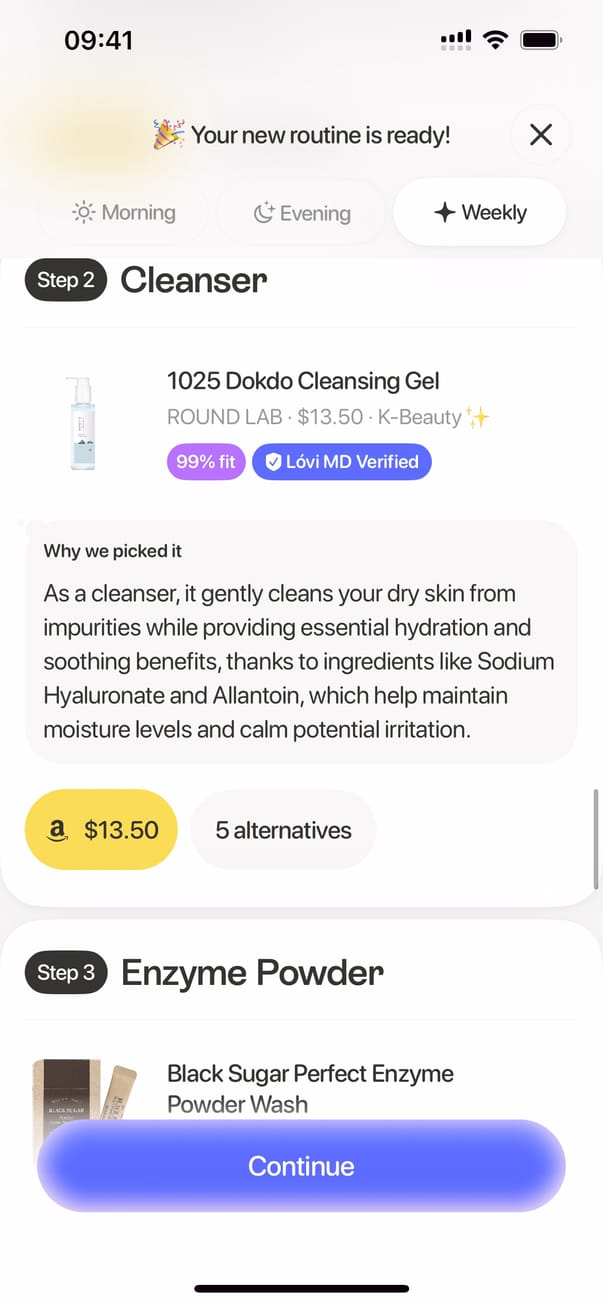
Task: Switch to the Morning tab
Action: pos(124,212)
